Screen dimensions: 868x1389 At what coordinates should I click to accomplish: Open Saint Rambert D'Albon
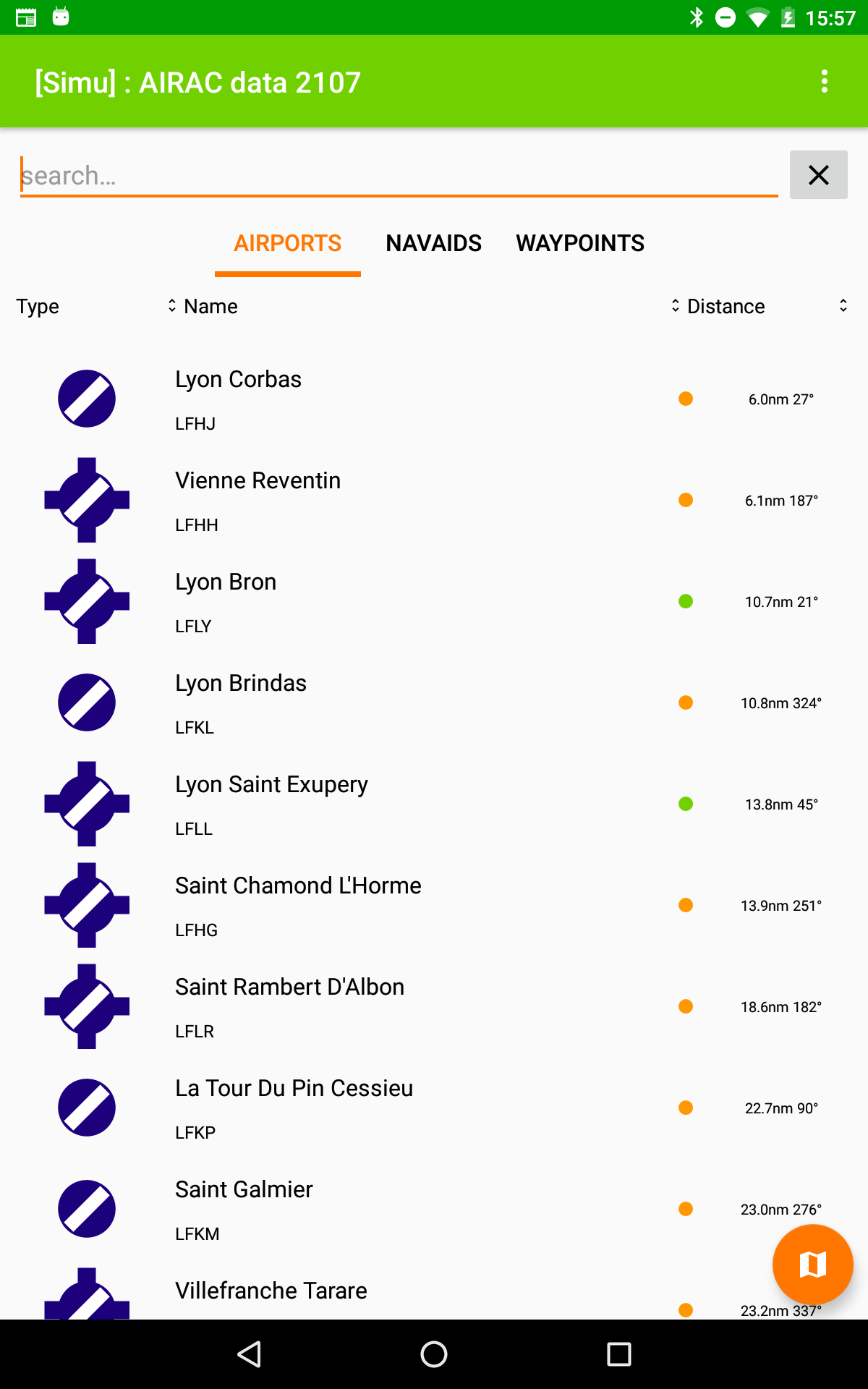coord(289,1006)
